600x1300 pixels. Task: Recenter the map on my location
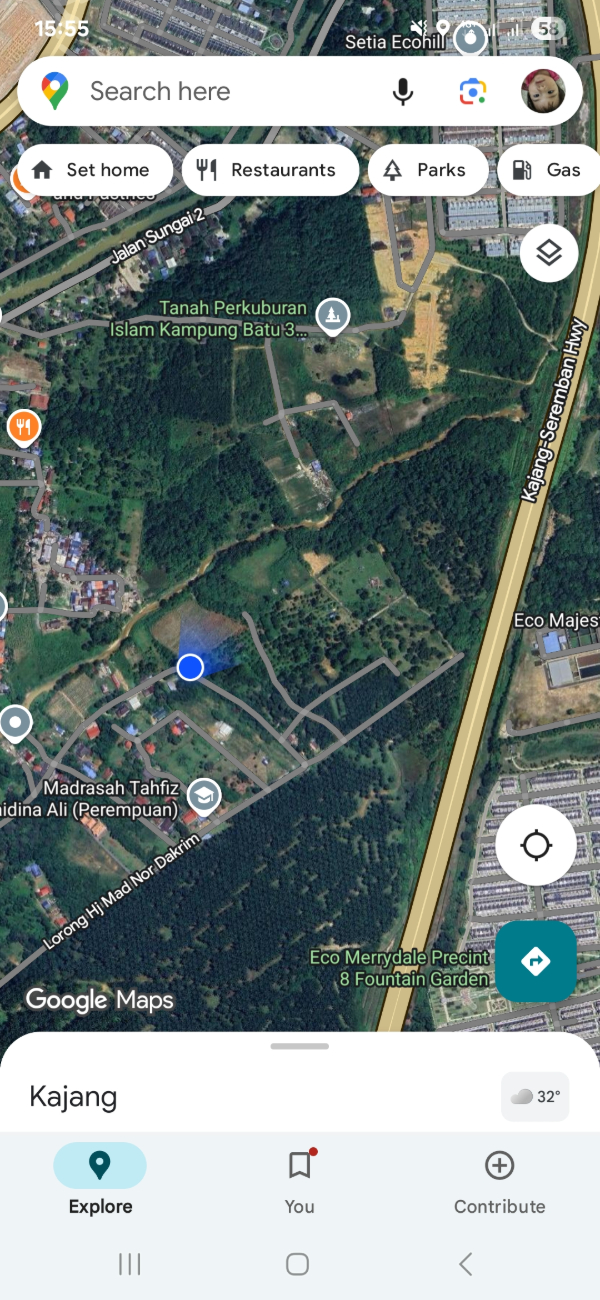(x=536, y=845)
